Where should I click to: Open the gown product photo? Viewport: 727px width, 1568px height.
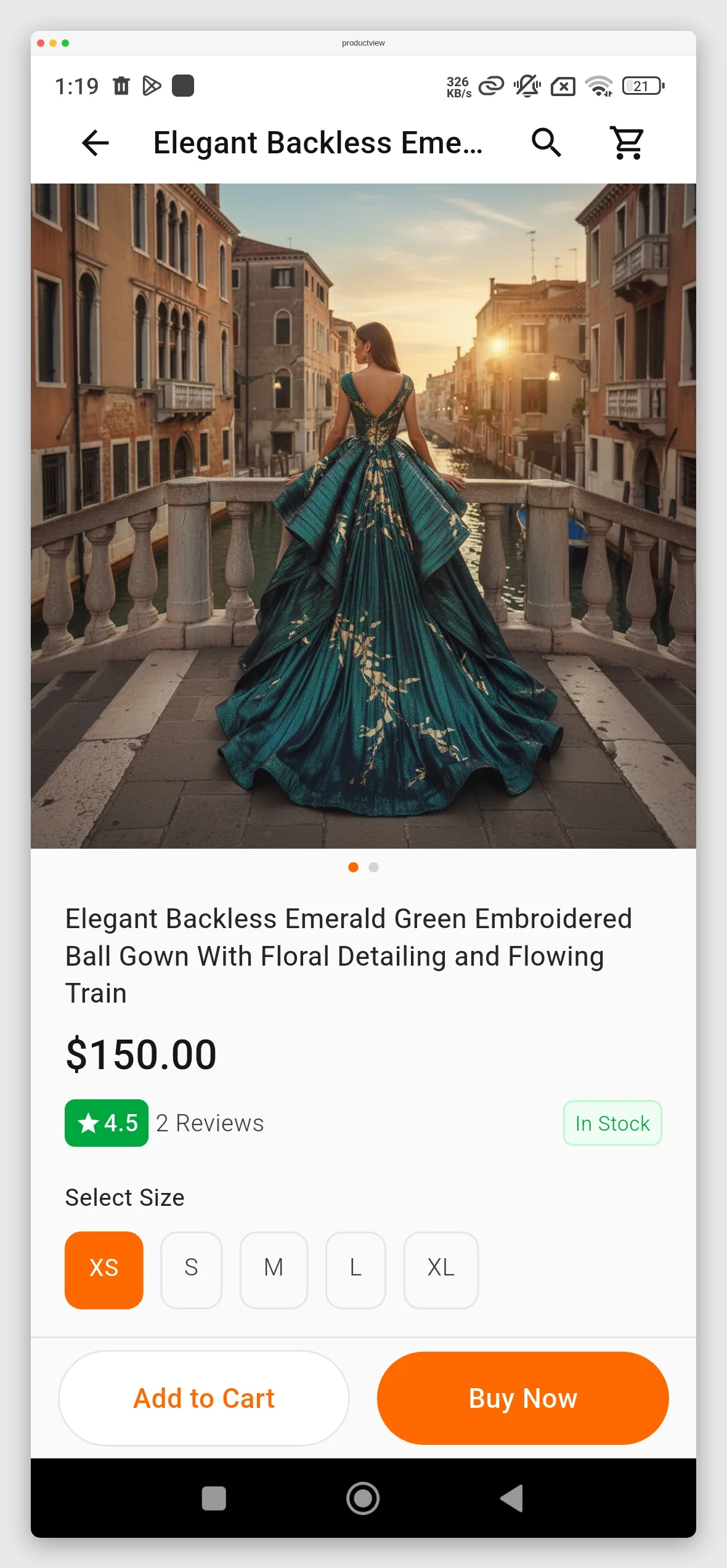(x=363, y=516)
